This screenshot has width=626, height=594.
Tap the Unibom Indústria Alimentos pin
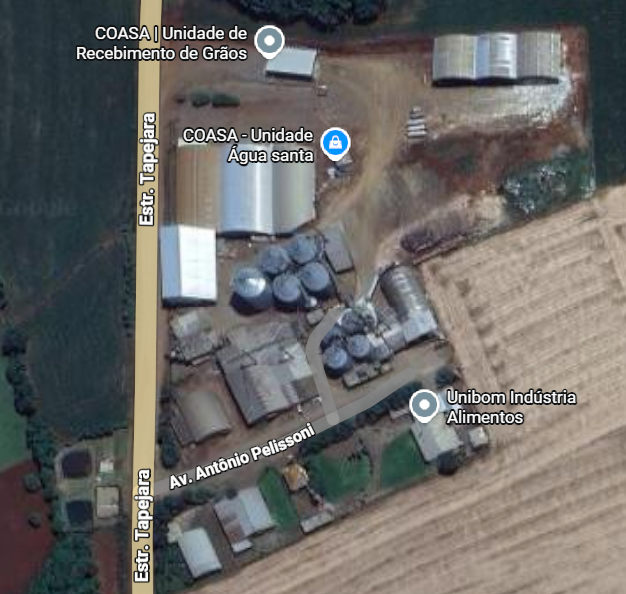tap(425, 405)
